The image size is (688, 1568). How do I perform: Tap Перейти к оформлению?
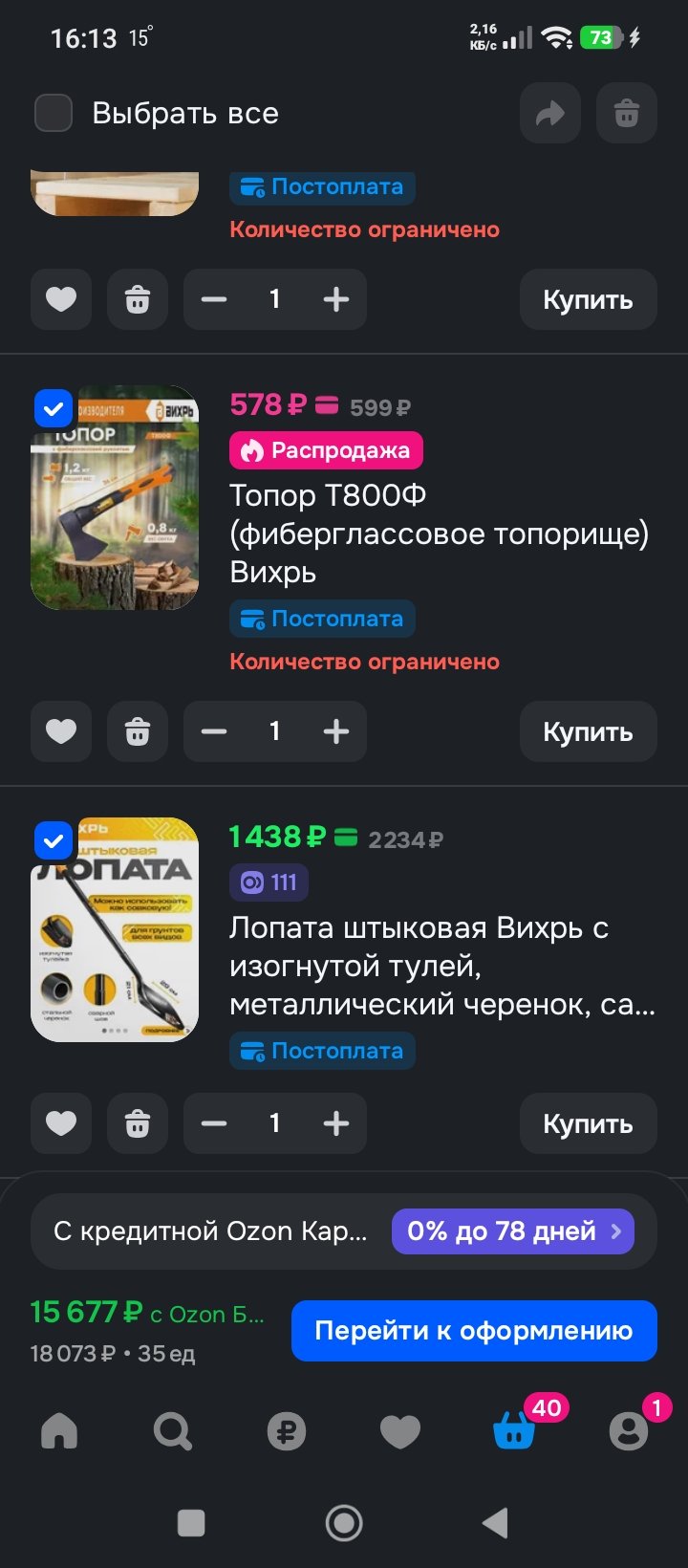(x=474, y=1330)
